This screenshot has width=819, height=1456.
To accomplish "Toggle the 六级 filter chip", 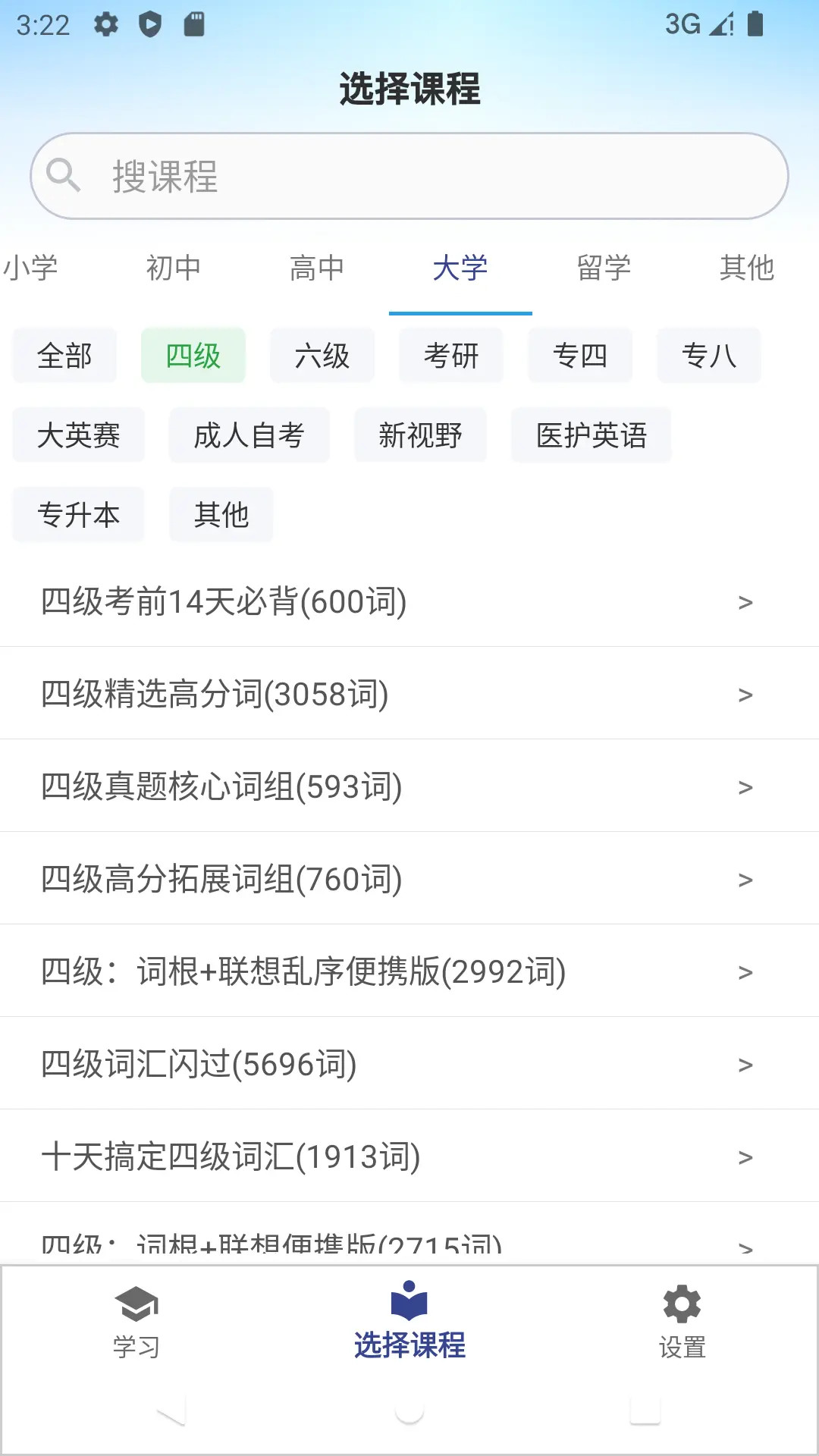I will coord(322,356).
